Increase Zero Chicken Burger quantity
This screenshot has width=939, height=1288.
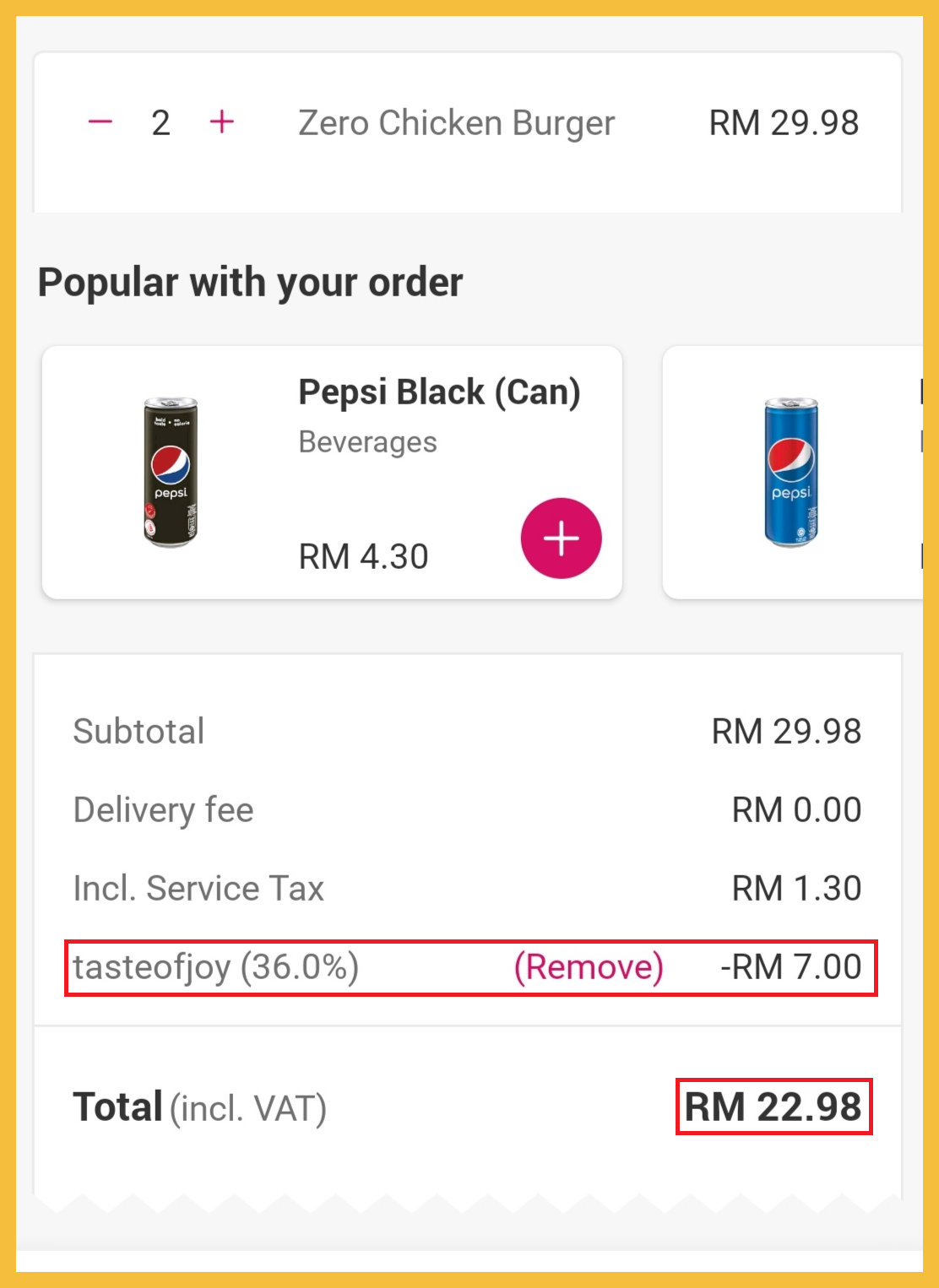221,122
